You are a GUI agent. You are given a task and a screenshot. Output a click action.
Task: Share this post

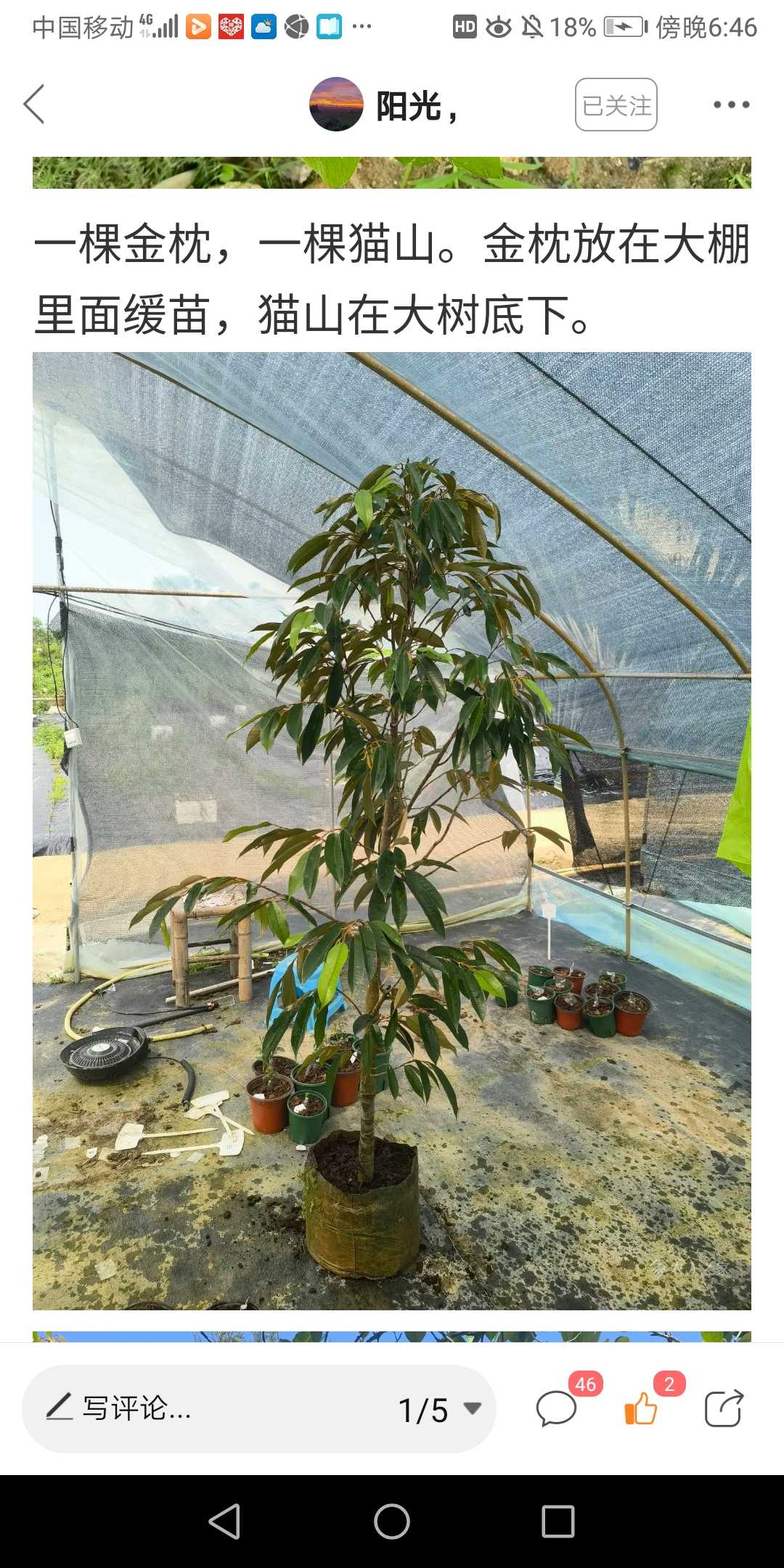tap(724, 1408)
